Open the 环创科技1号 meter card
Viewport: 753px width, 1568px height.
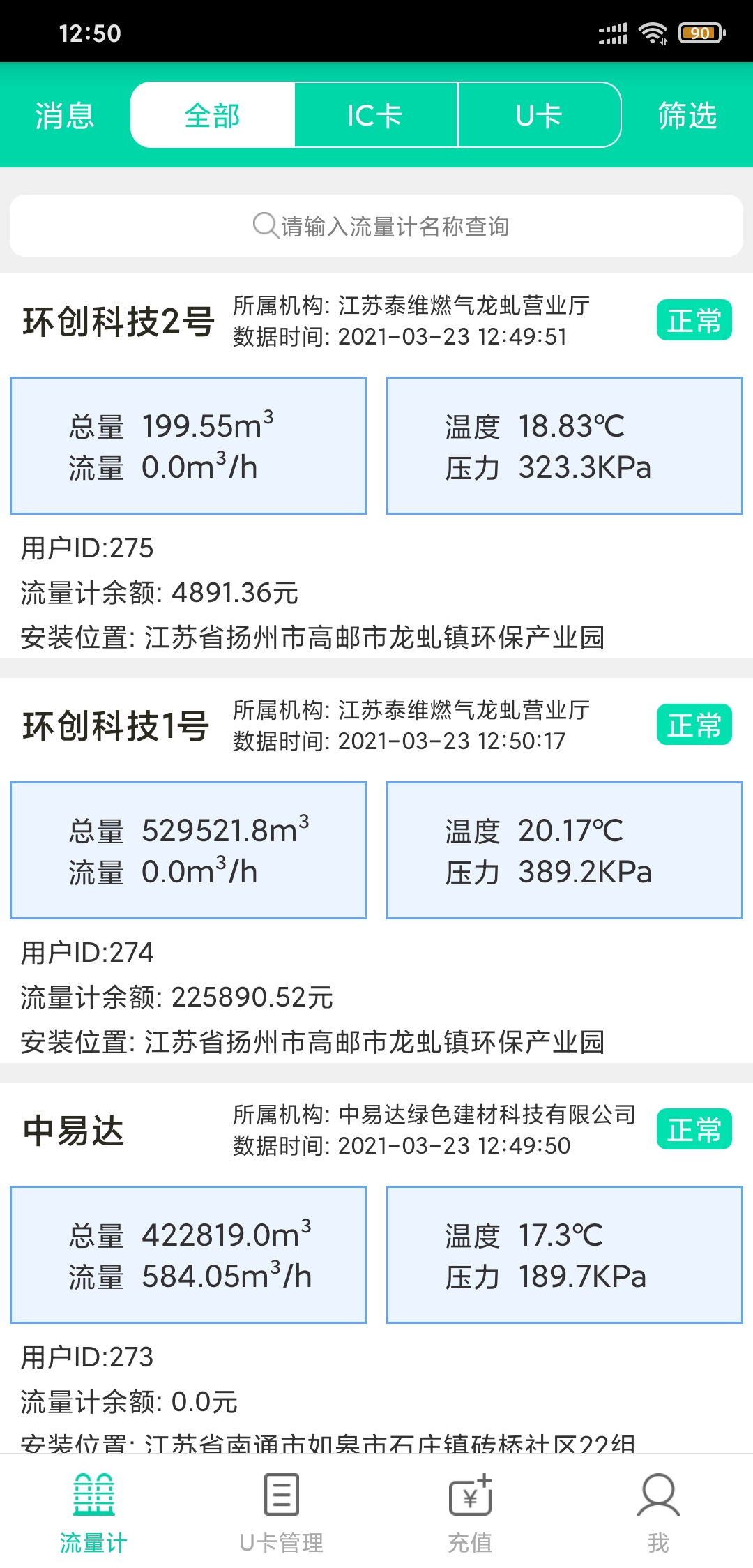(x=376, y=870)
